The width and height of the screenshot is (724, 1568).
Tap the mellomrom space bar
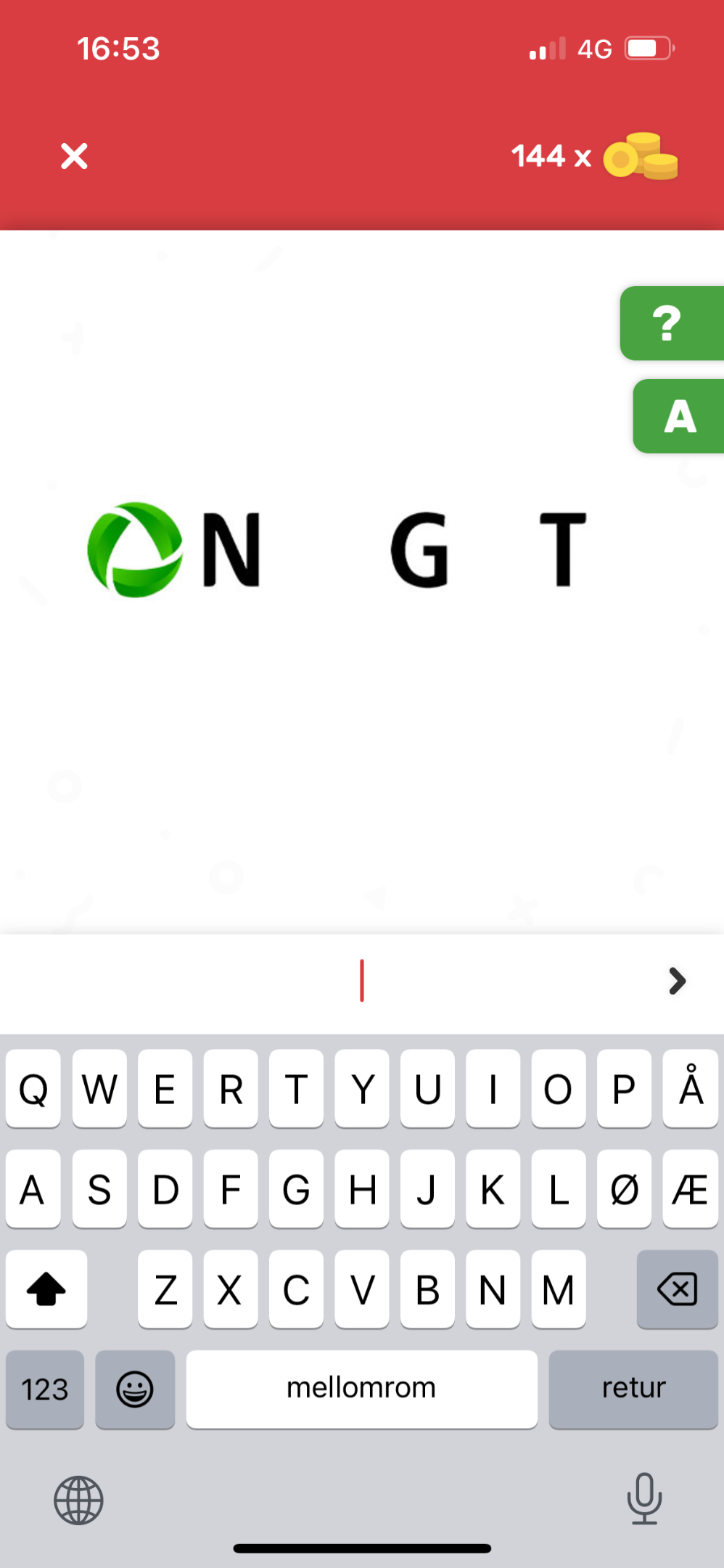pyautogui.click(x=361, y=1389)
